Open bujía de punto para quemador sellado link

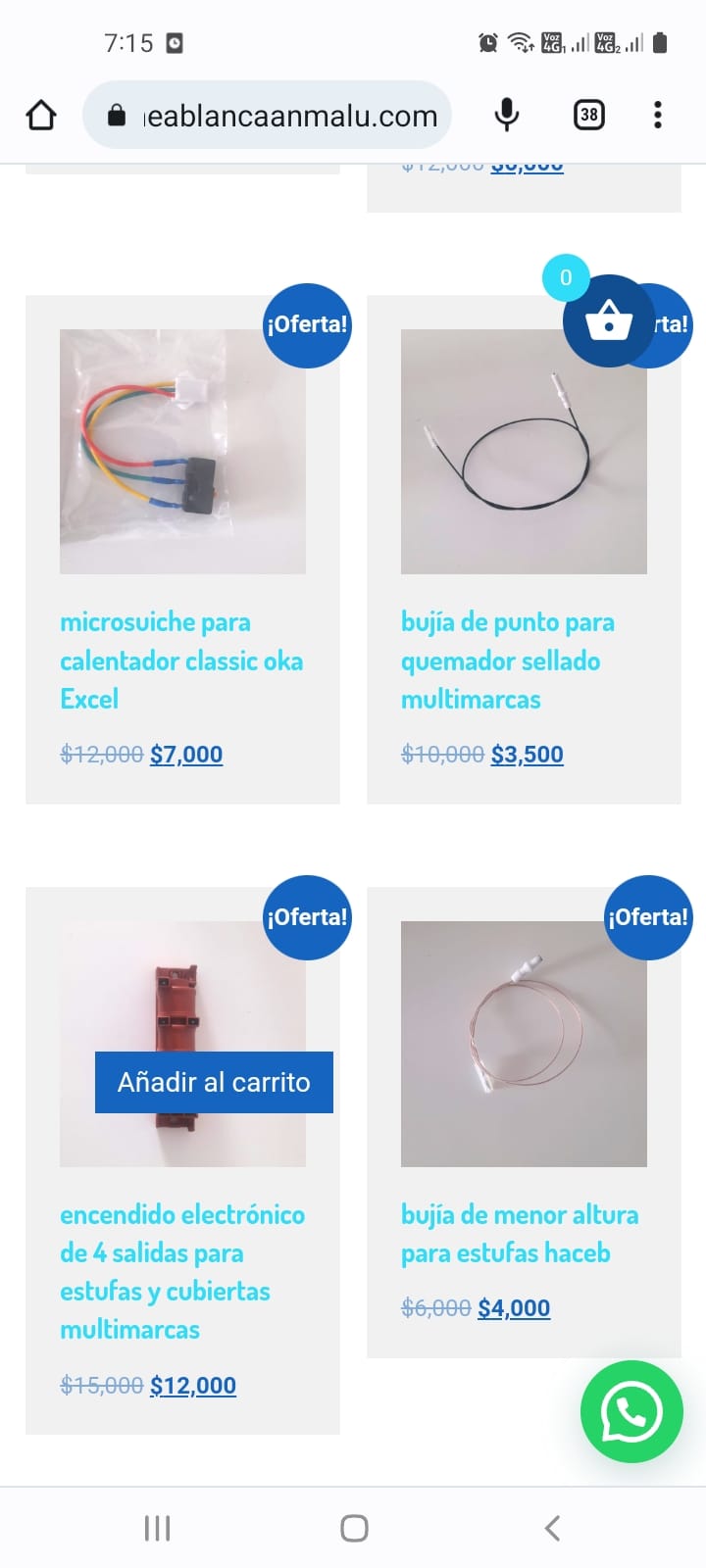point(507,661)
